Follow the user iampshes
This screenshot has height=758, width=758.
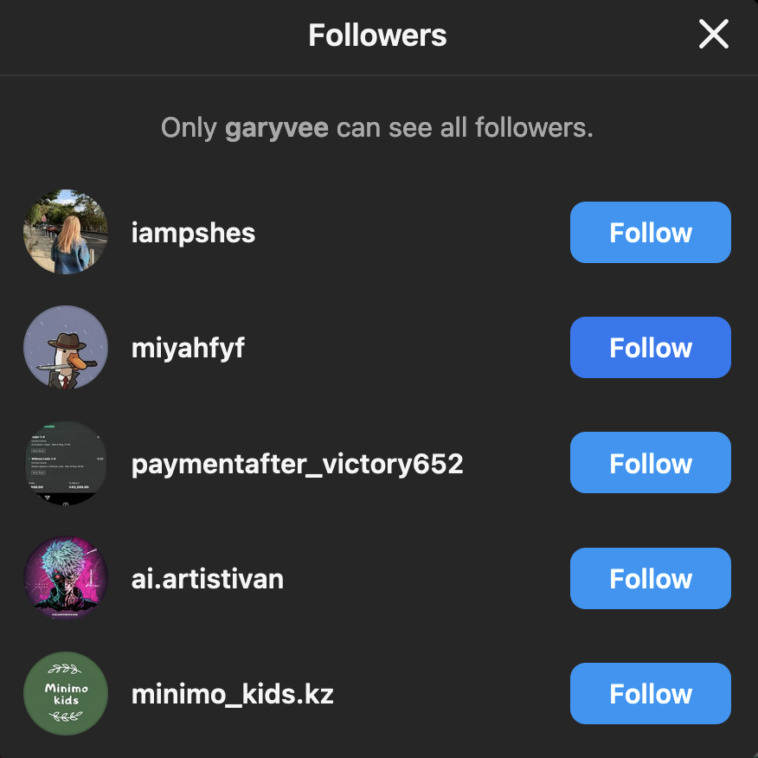point(650,233)
